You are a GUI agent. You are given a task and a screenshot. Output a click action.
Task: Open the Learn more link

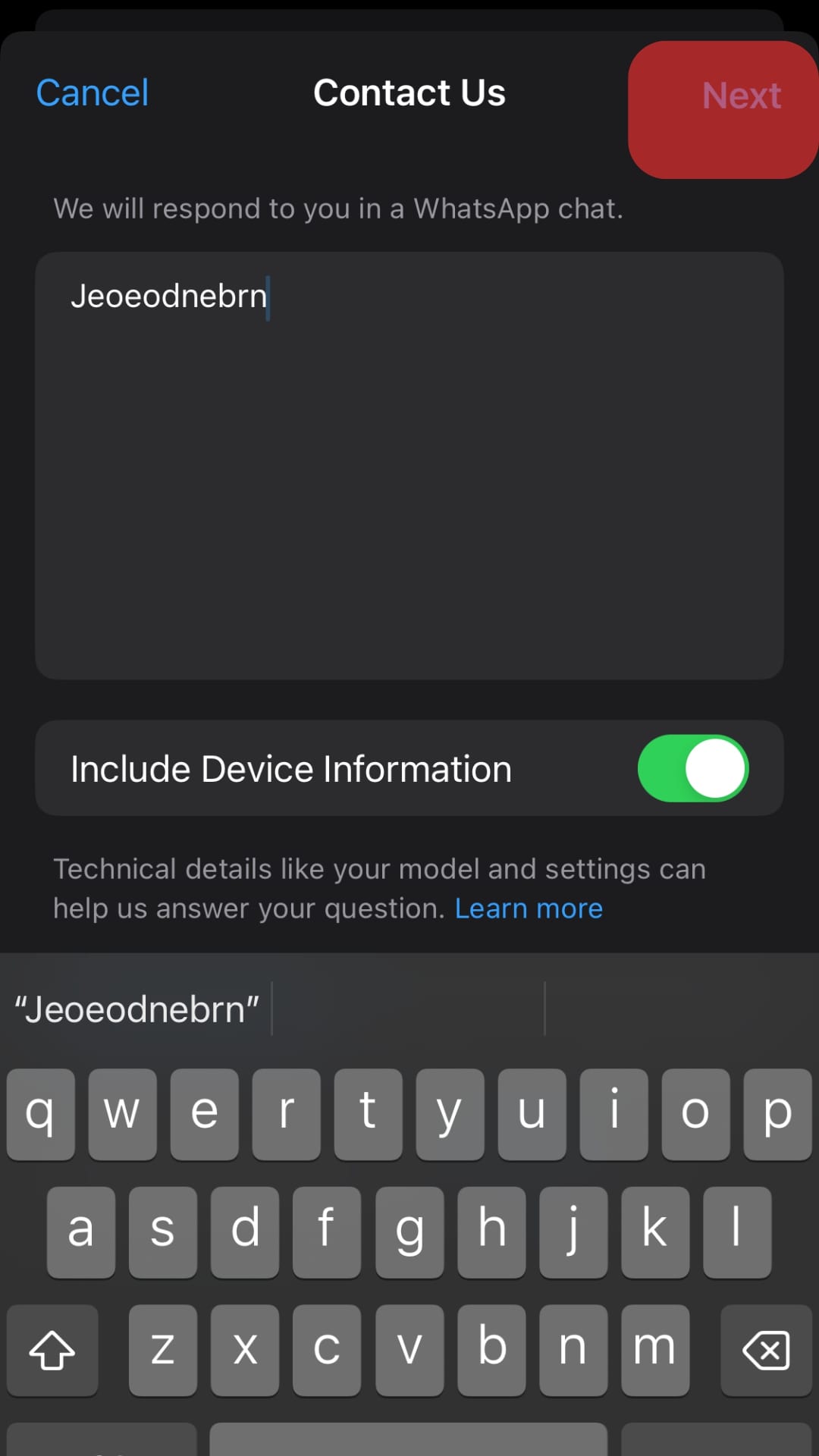(x=529, y=908)
